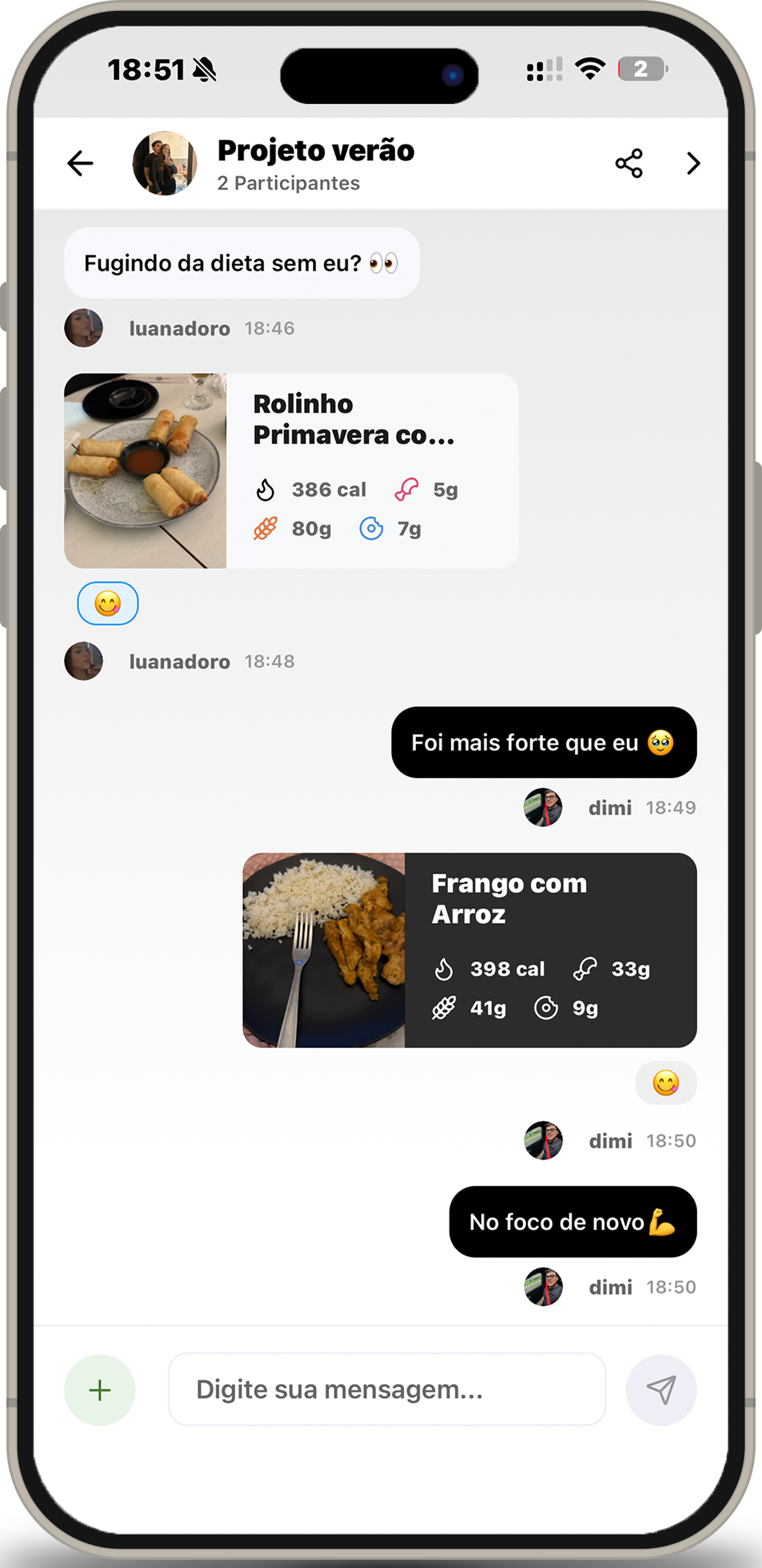This screenshot has height=1568, width=762.
Task: Tap the green plus attachment button
Action: (x=100, y=1391)
